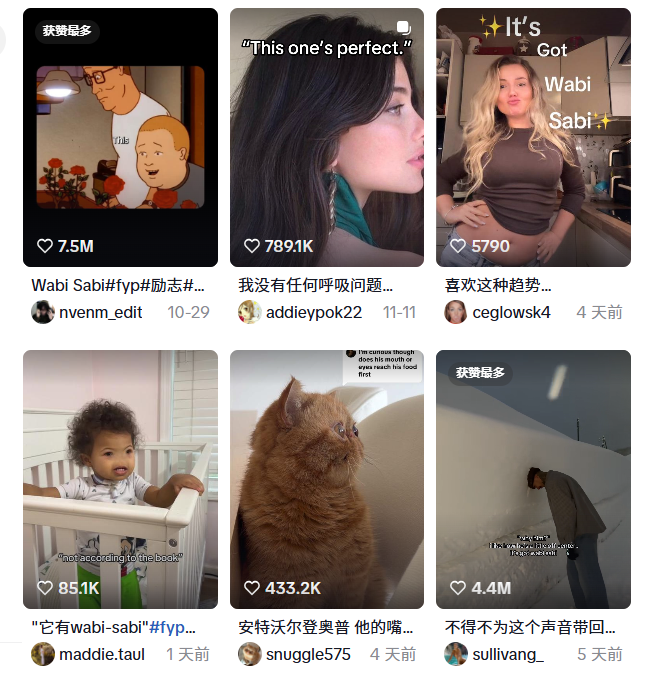Open the Hank Hill Wabi Sabi video
Viewport: 647px width, 677px height.
120,138
